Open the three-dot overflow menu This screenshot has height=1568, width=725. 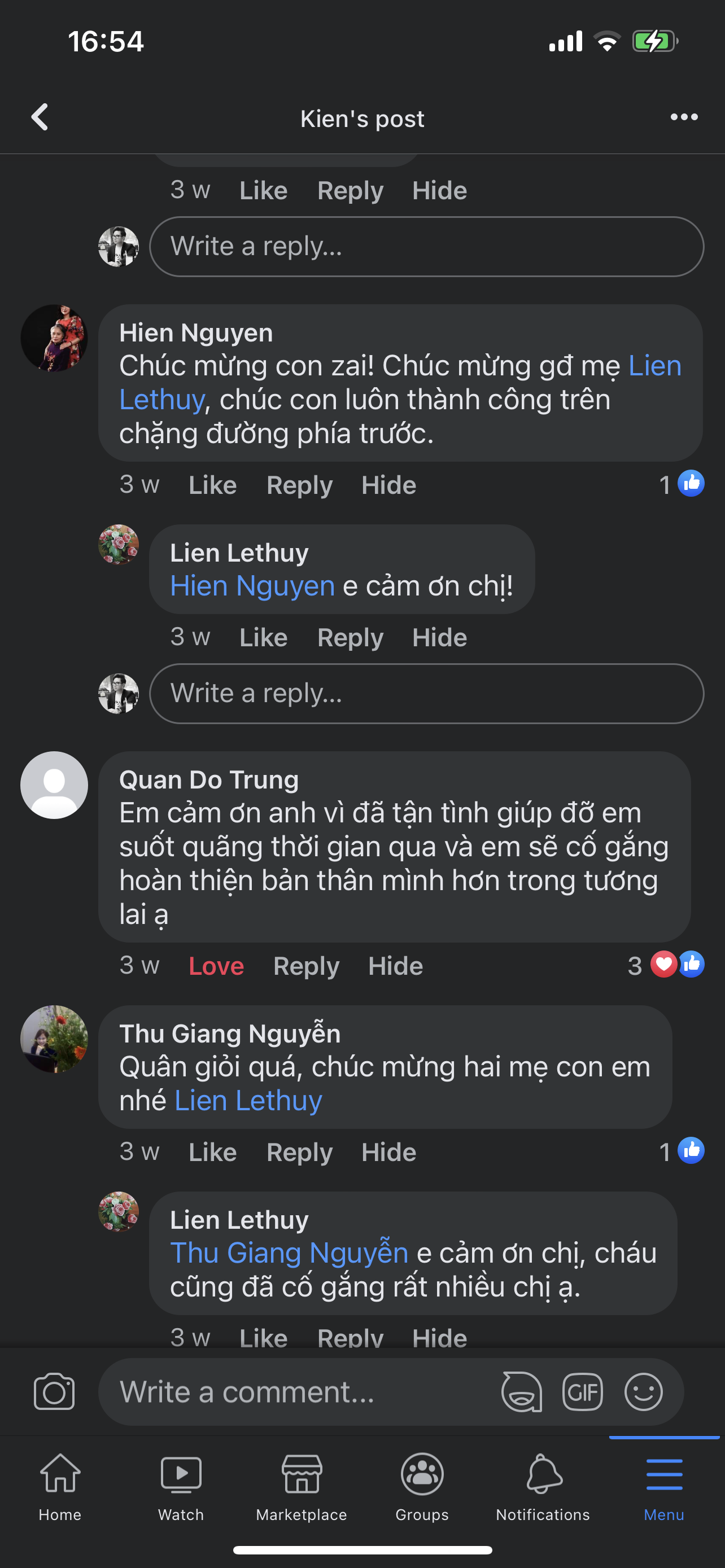(684, 117)
